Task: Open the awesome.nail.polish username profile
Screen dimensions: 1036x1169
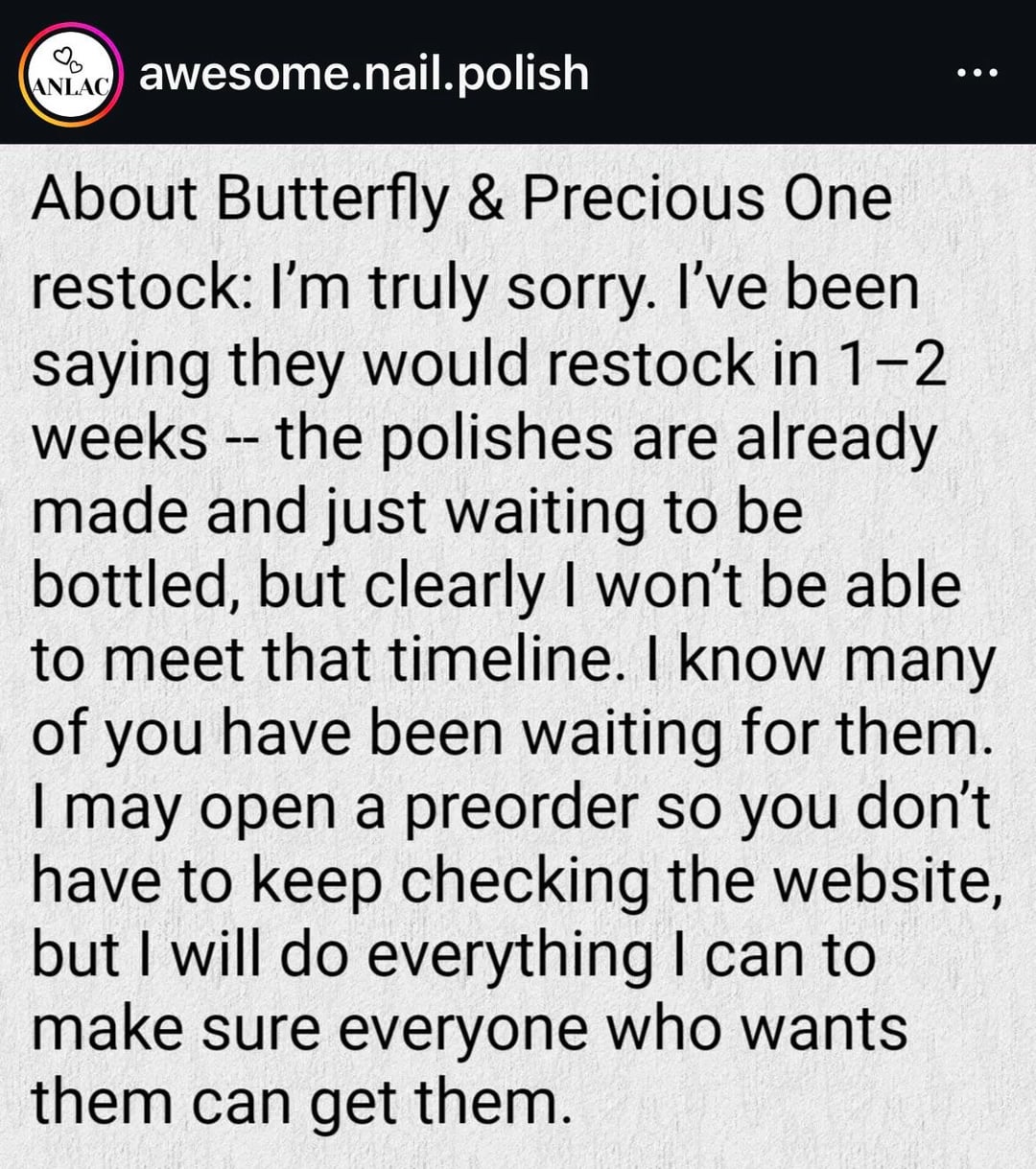Action: coord(364,73)
